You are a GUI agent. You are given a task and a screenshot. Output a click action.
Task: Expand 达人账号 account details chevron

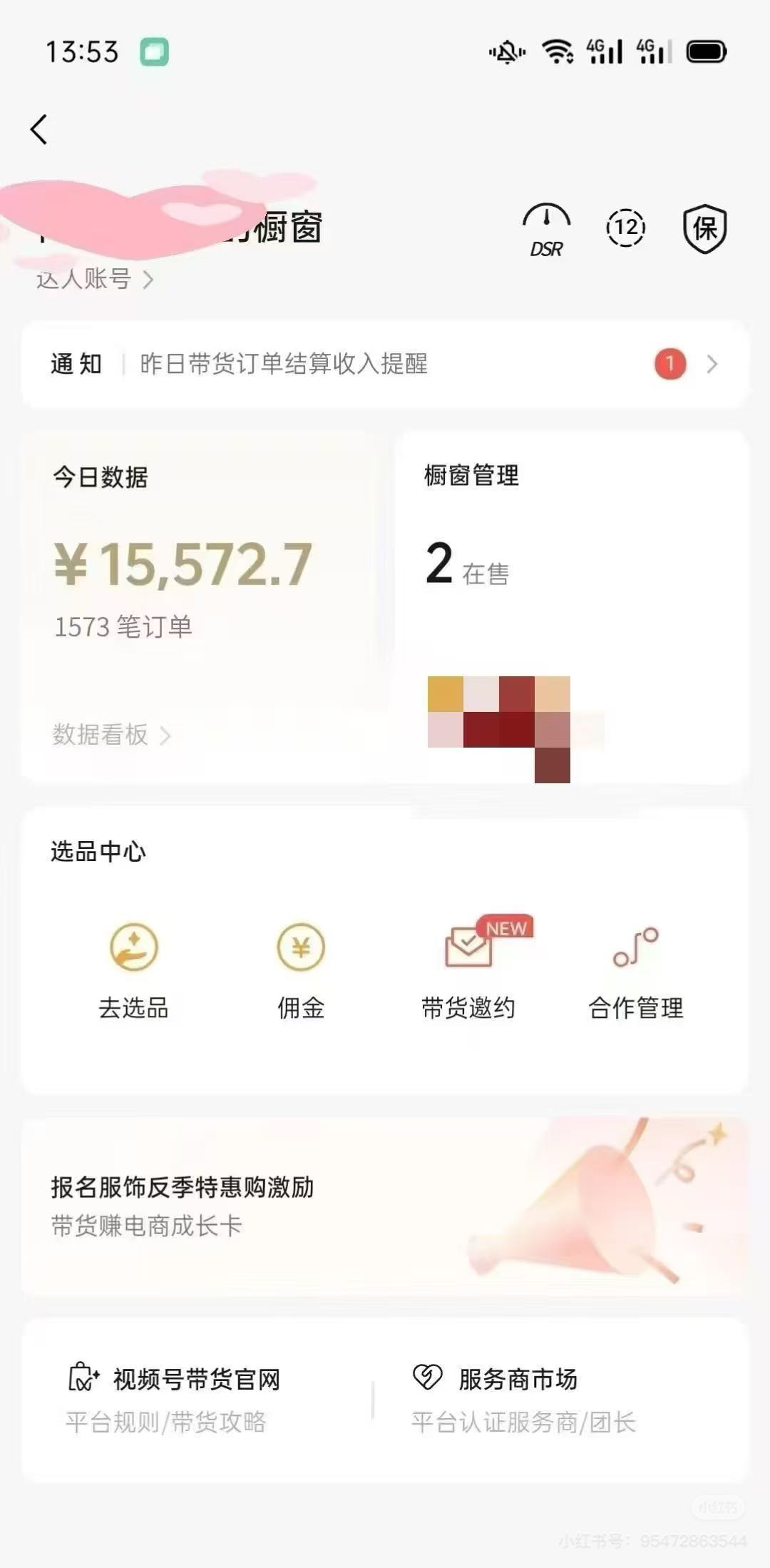point(150,280)
